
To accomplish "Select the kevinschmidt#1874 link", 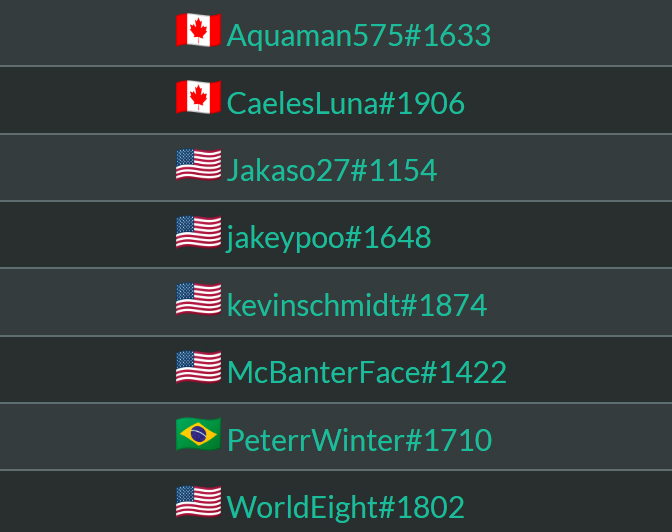I will [356, 305].
